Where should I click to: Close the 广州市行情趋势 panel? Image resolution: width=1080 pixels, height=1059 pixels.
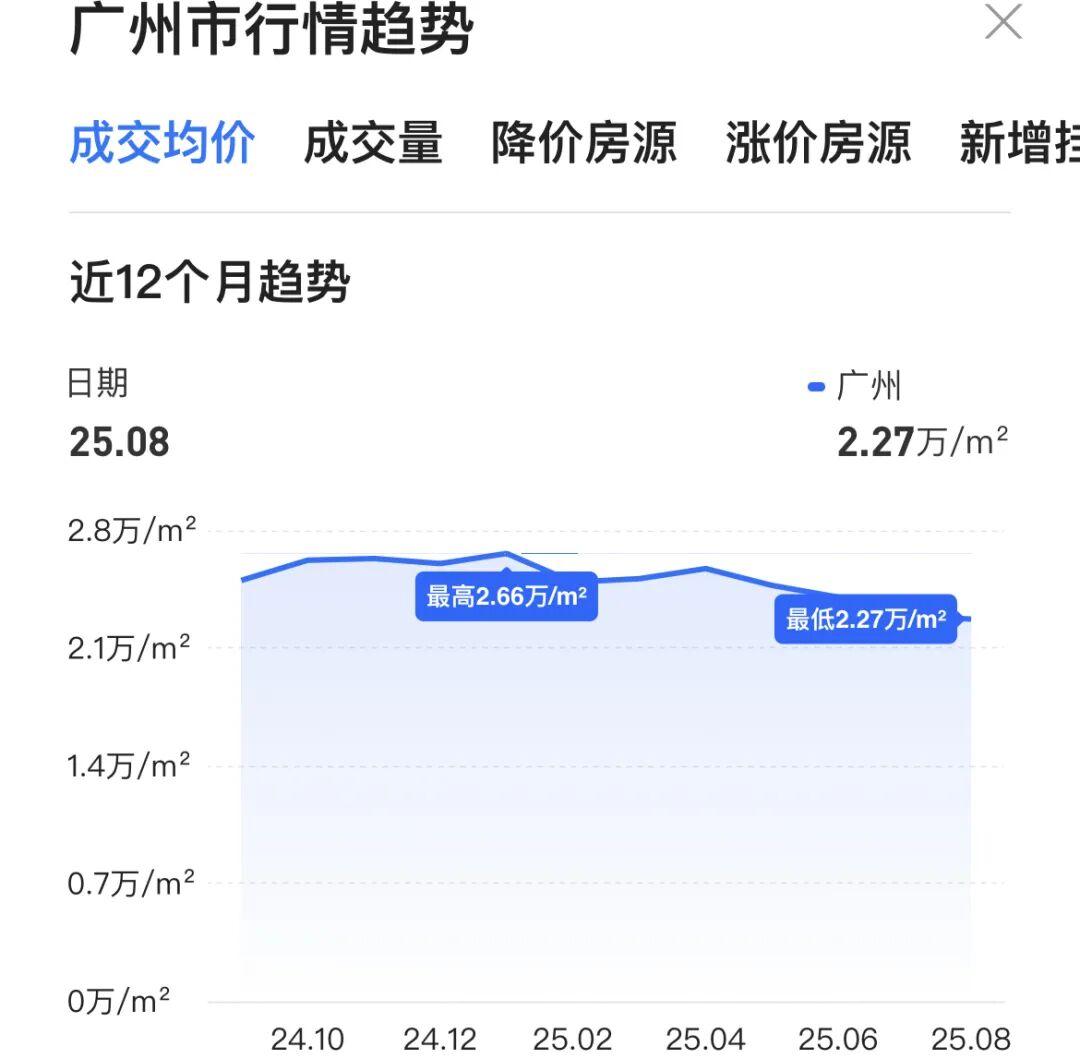pyautogui.click(x=1003, y=23)
